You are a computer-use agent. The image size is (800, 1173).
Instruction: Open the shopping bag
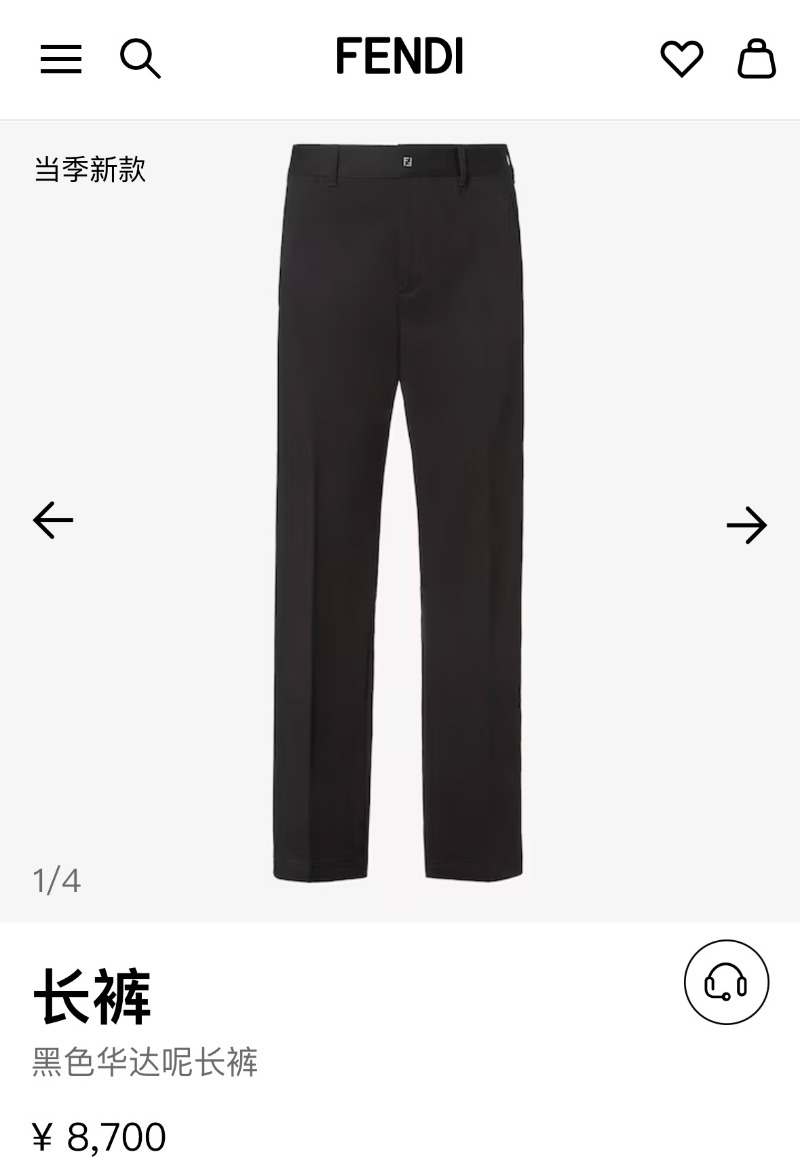click(x=756, y=59)
